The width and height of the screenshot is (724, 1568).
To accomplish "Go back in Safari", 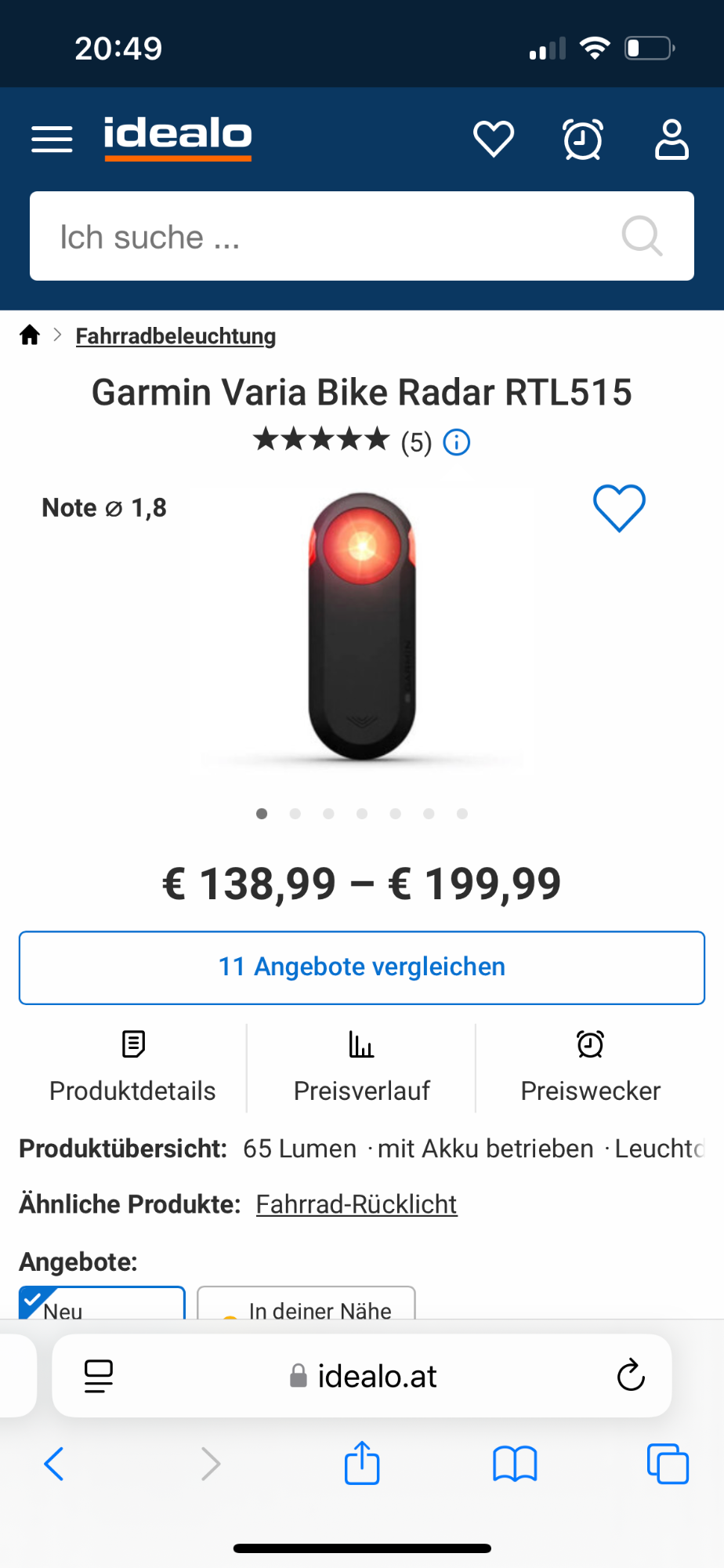I will click(x=54, y=1463).
